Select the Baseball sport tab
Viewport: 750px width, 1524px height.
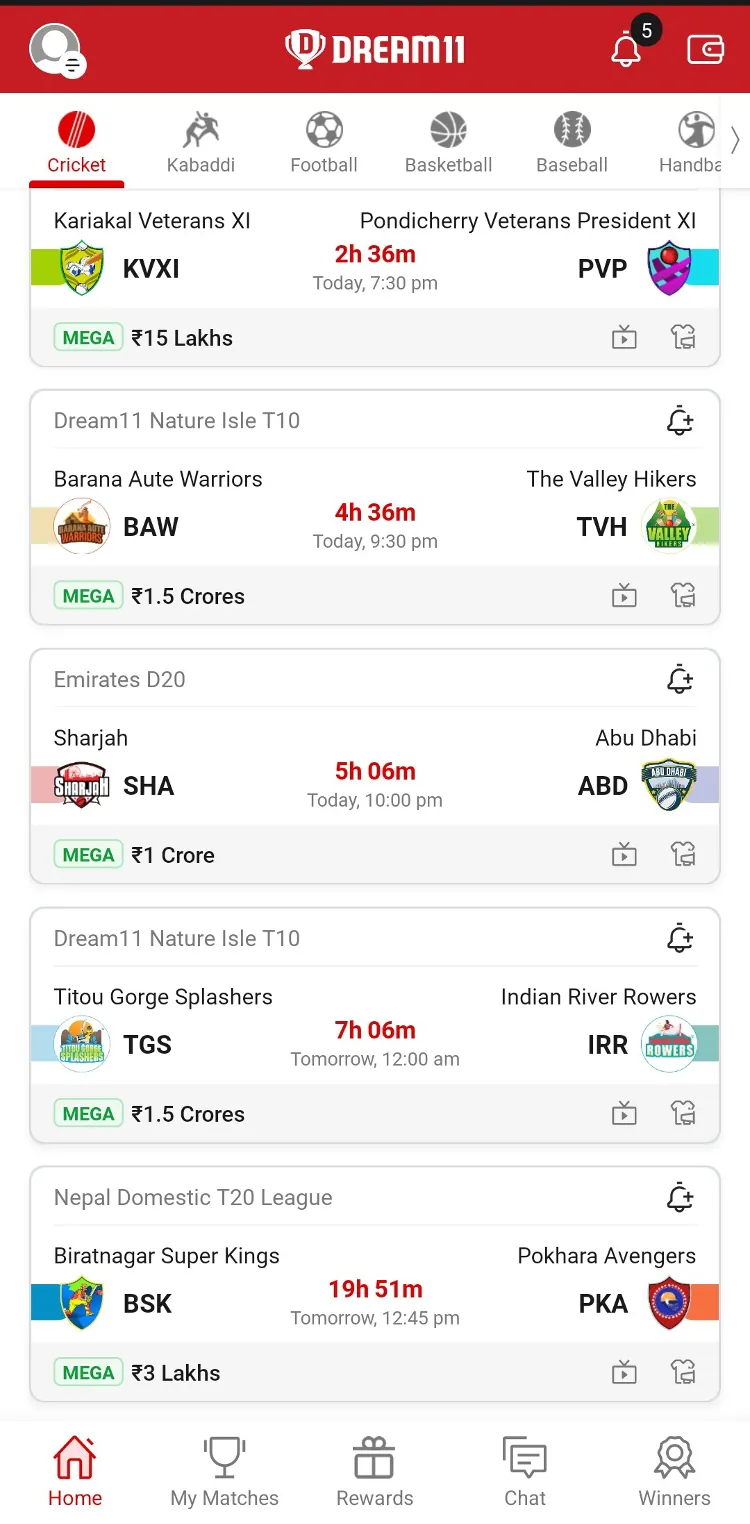pyautogui.click(x=572, y=143)
